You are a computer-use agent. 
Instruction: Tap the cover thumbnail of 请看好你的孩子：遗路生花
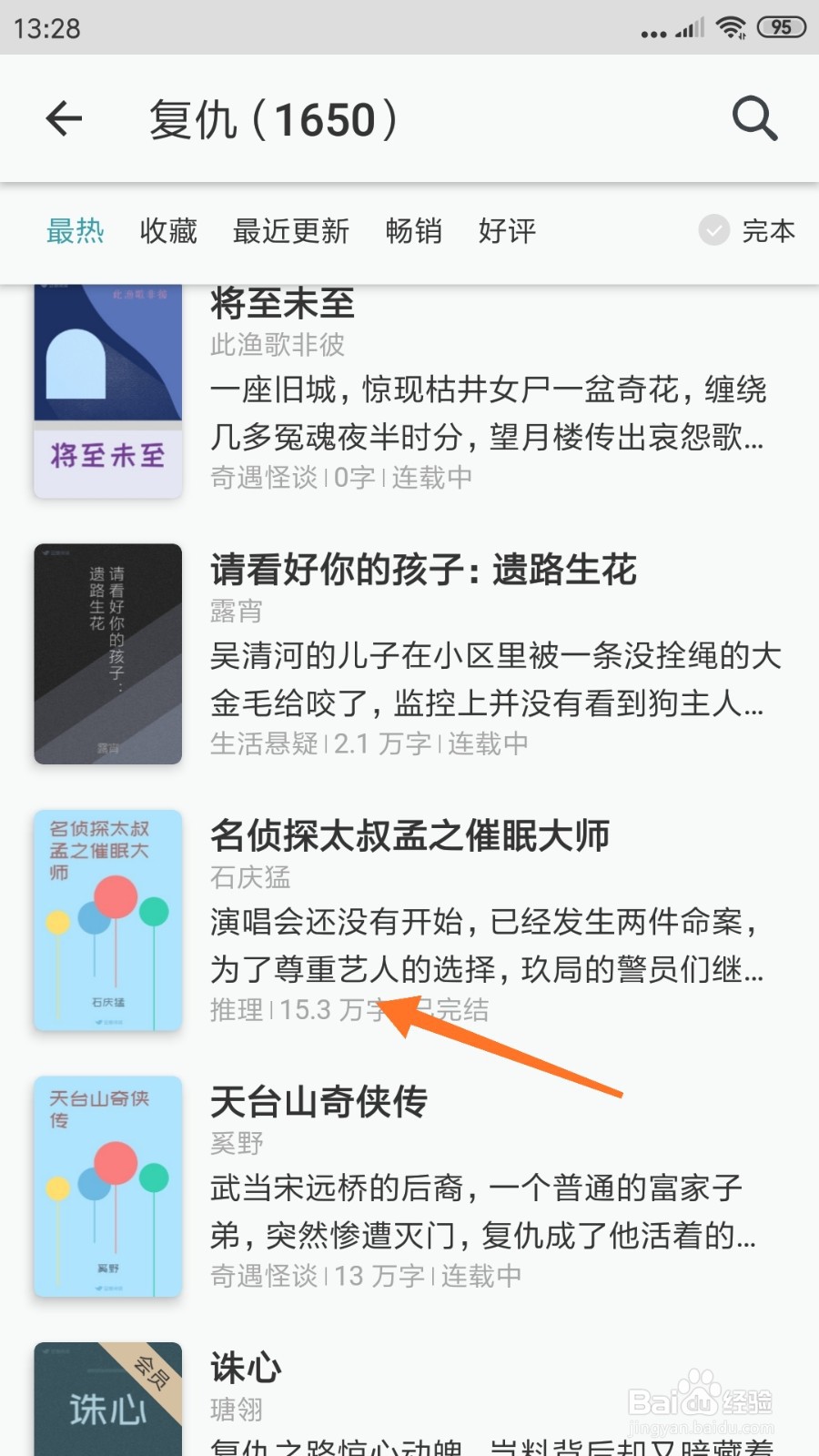(x=107, y=653)
